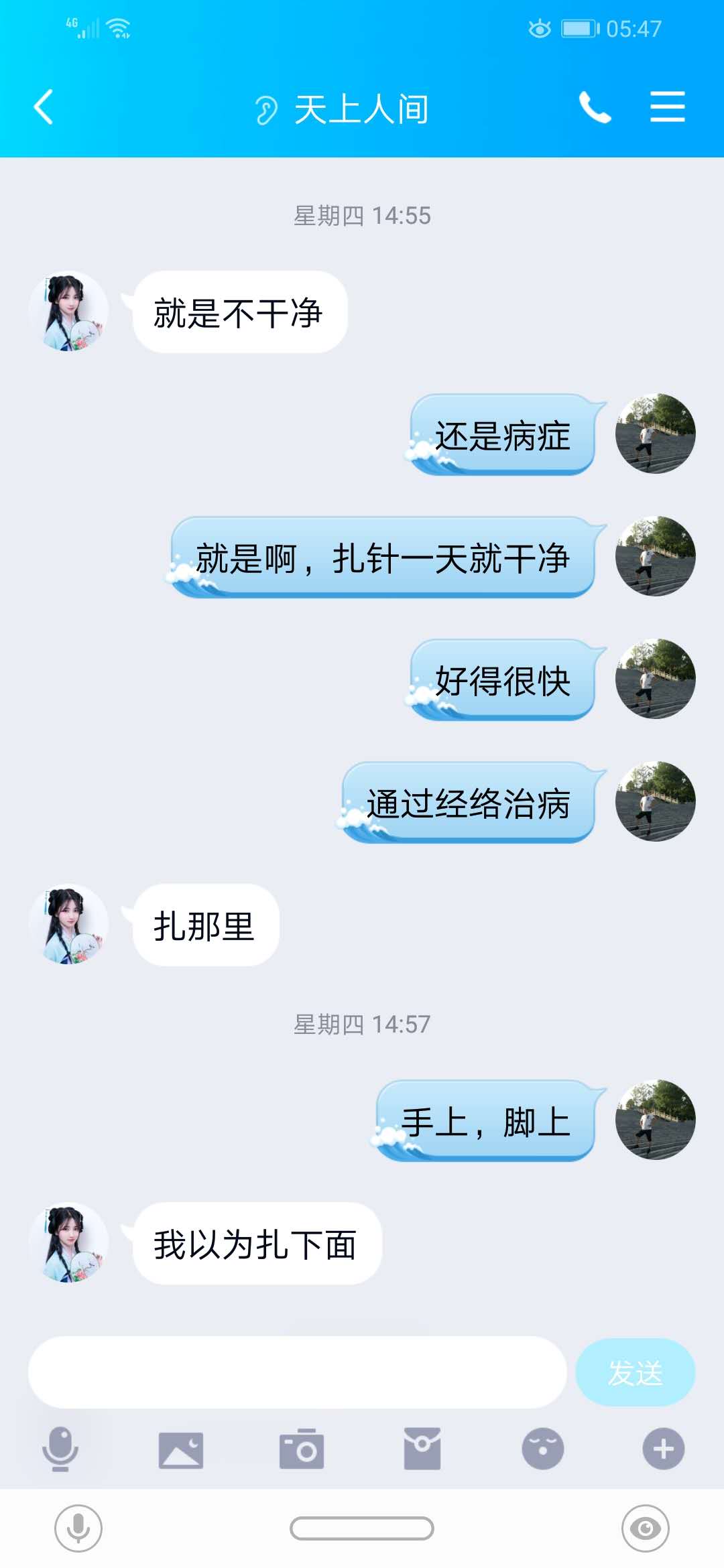The image size is (724, 1568).
Task: Tap the message input field
Action: click(x=297, y=1372)
